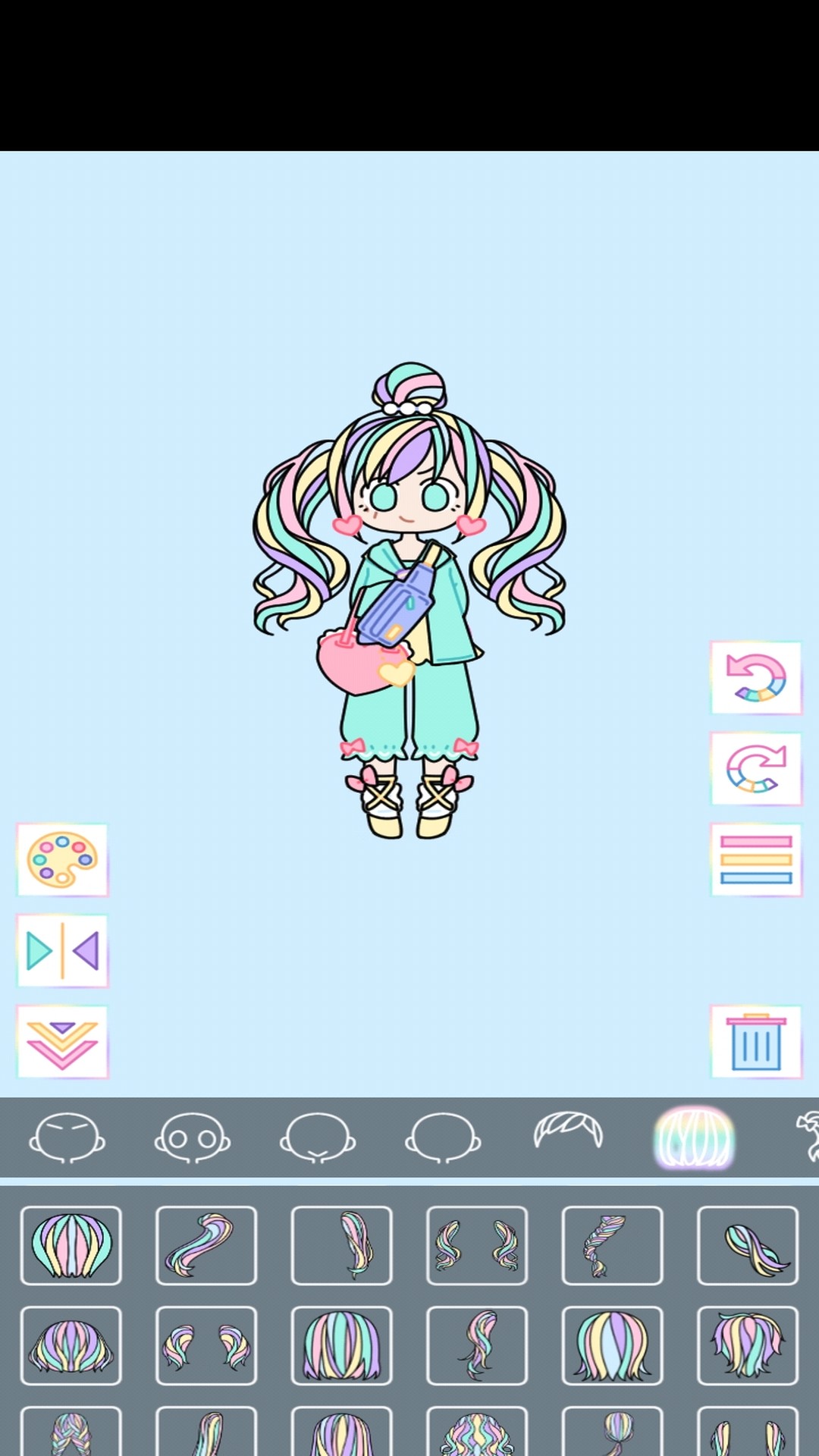Screen dimensions: 819x1456
Task: Open the layered items list tool
Action: pos(755,859)
